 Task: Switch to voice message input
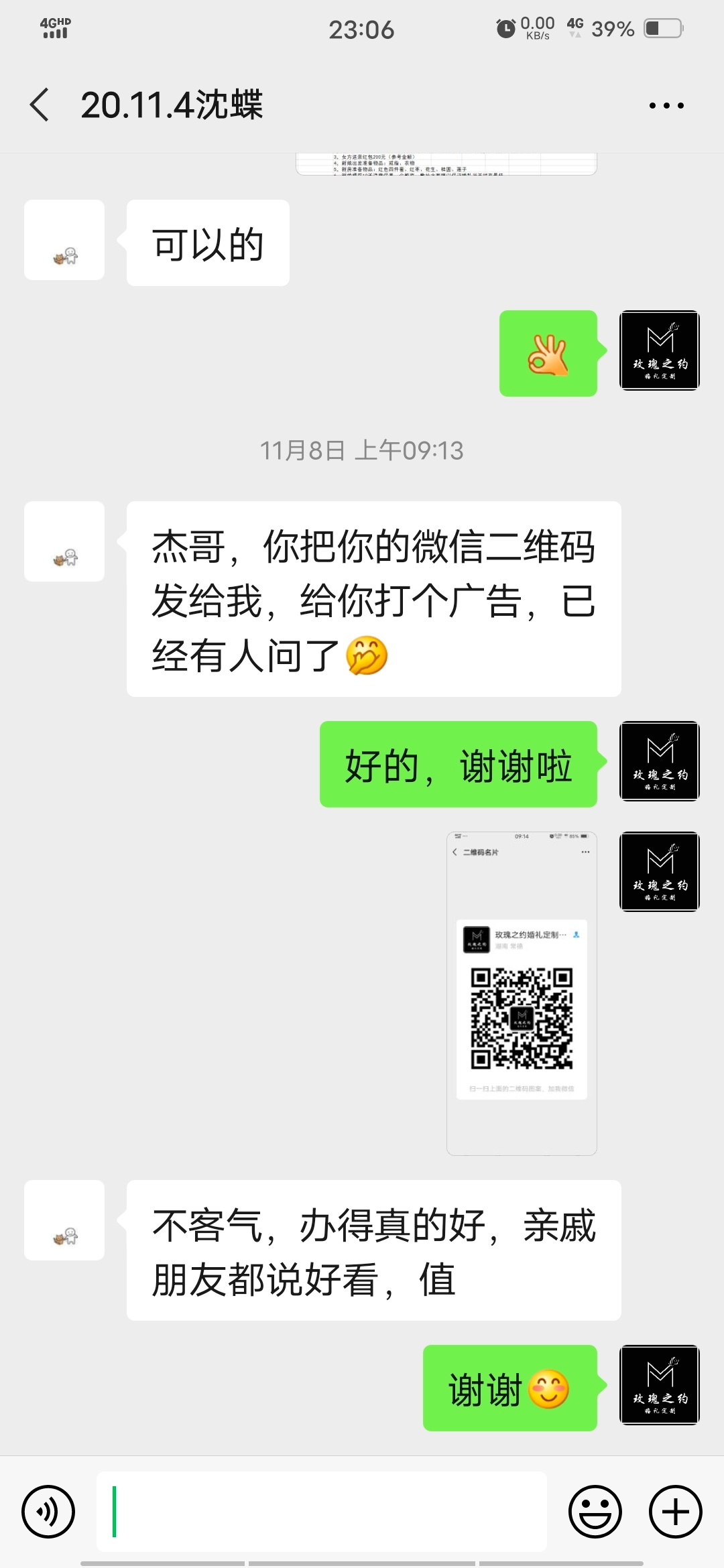(48, 1512)
